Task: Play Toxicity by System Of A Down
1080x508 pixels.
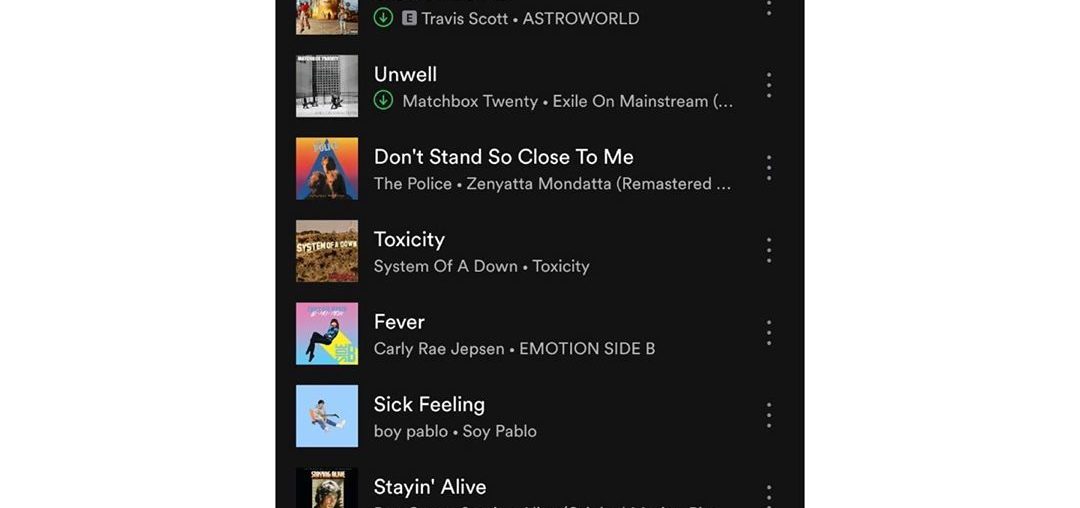Action: point(409,240)
